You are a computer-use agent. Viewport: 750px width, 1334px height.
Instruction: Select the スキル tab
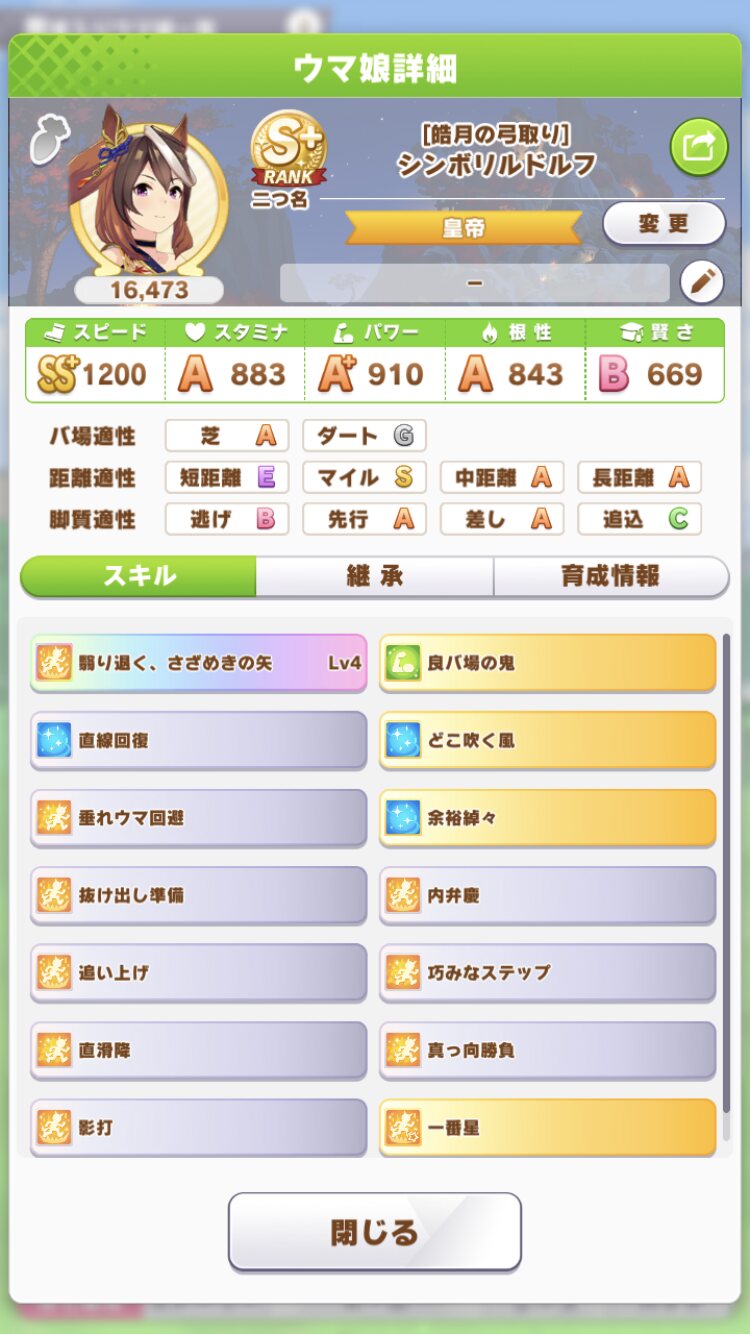point(139,577)
